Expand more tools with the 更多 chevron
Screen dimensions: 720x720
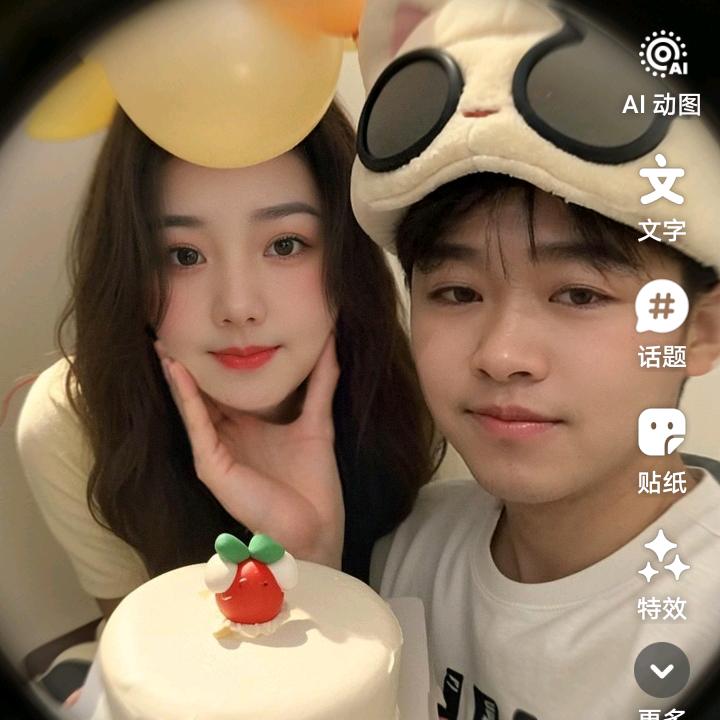[x=662, y=670]
